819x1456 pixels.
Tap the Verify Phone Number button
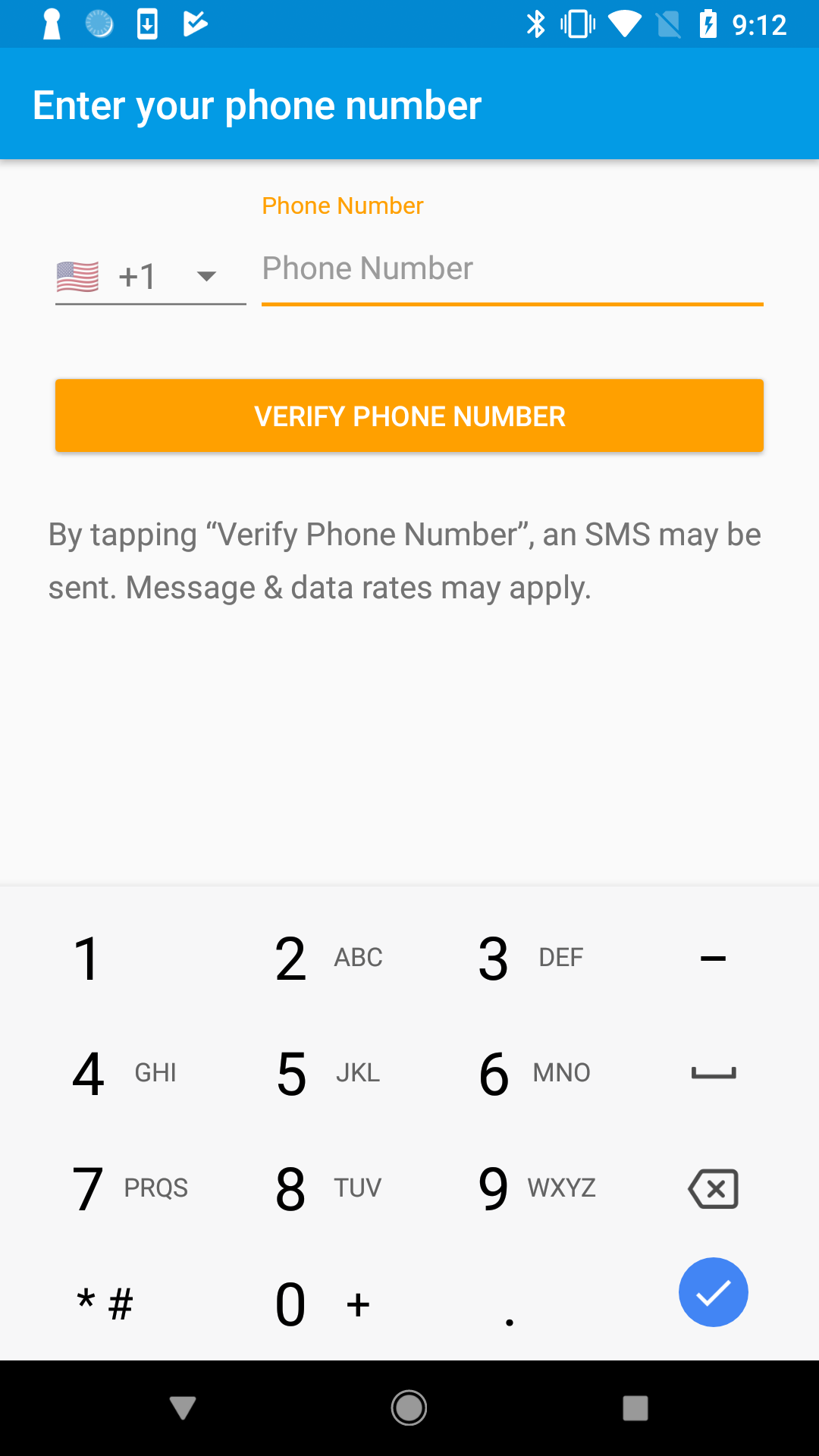pos(409,416)
